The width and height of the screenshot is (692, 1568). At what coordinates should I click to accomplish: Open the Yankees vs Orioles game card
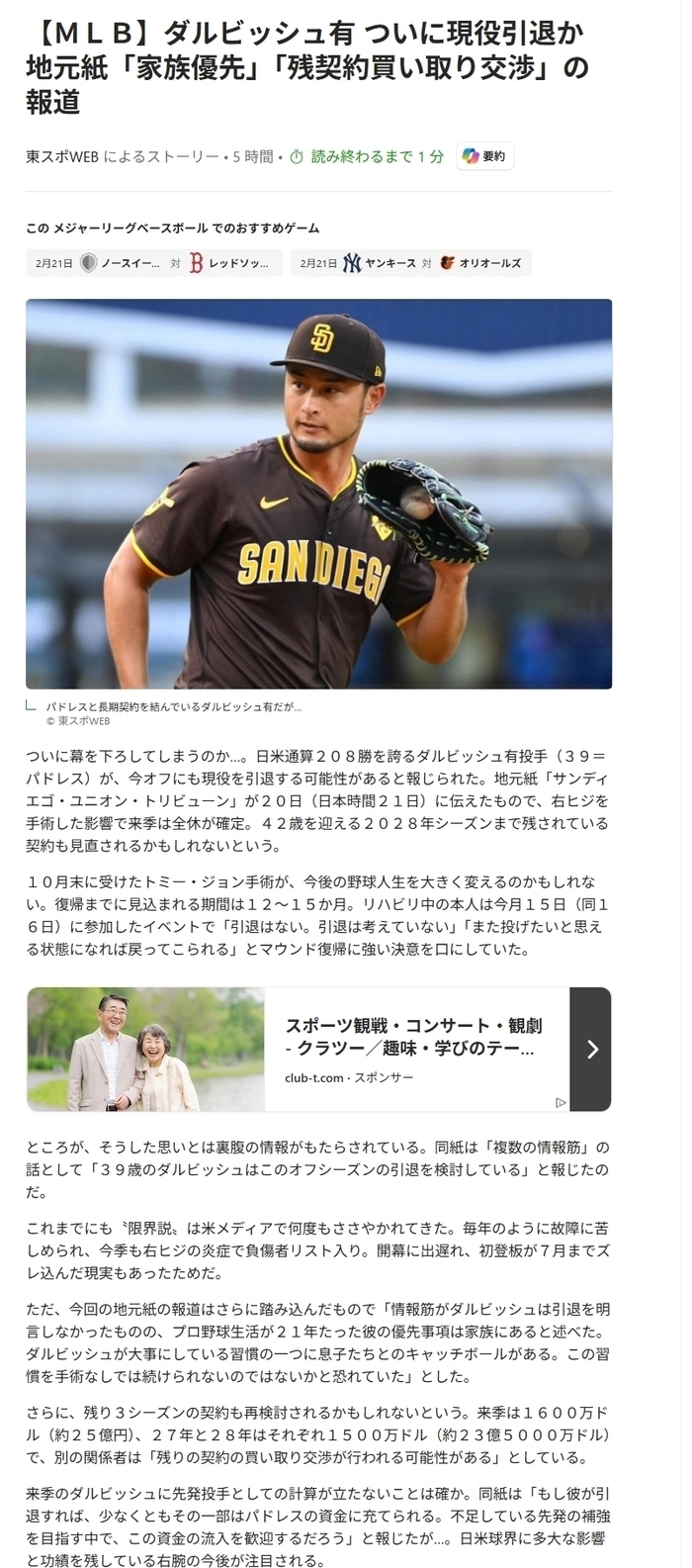[410, 263]
